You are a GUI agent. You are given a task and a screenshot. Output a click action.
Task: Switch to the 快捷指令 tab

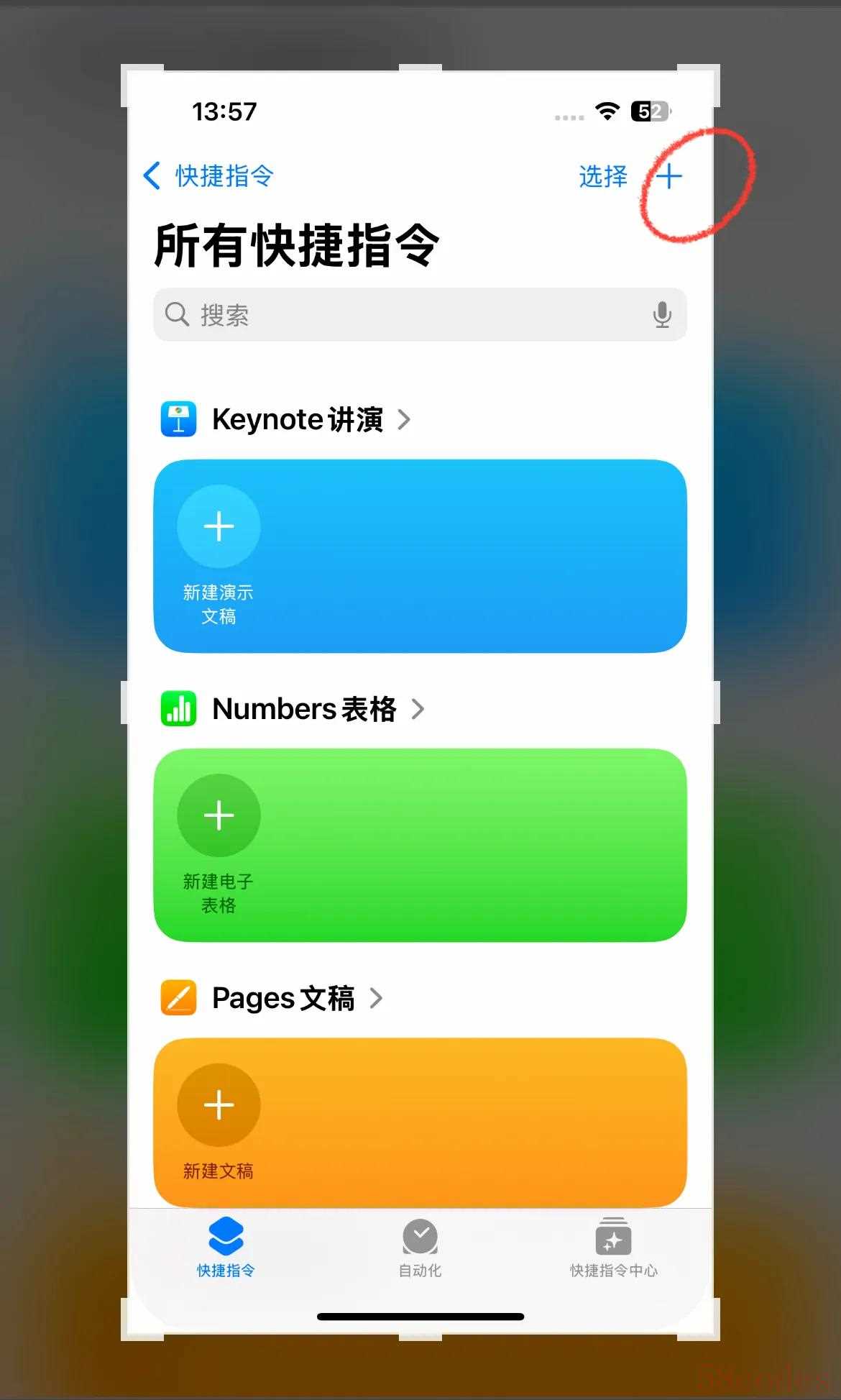226,1248
